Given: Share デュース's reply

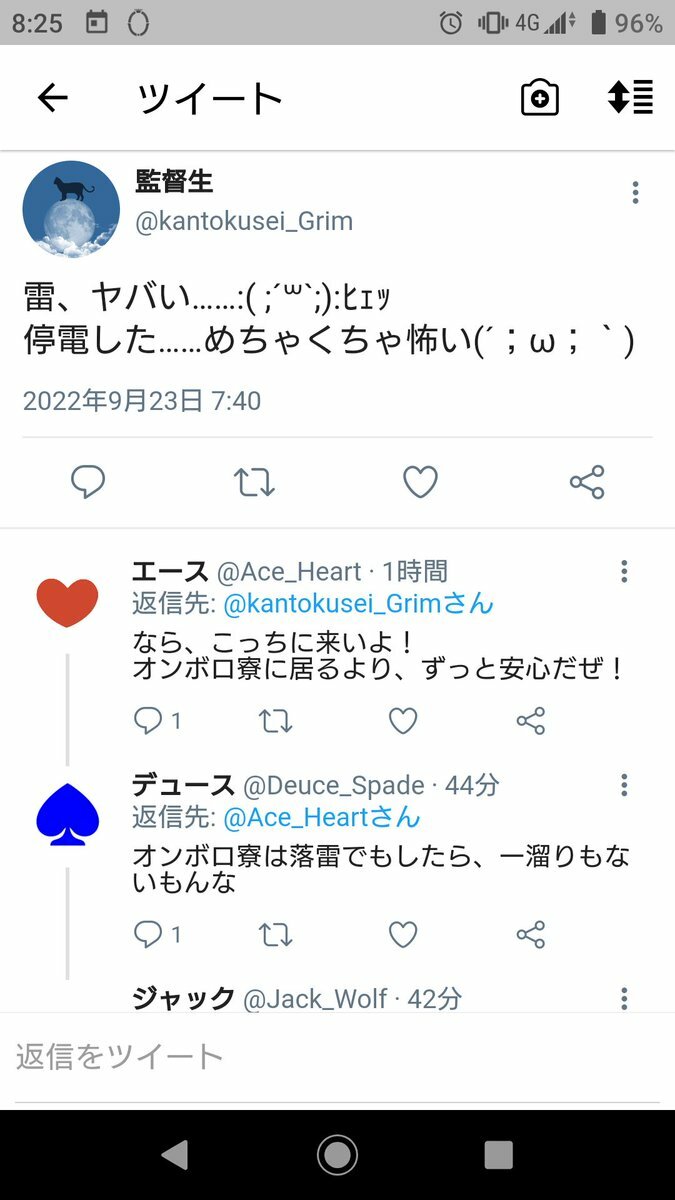Looking at the screenshot, I should pyautogui.click(x=531, y=935).
